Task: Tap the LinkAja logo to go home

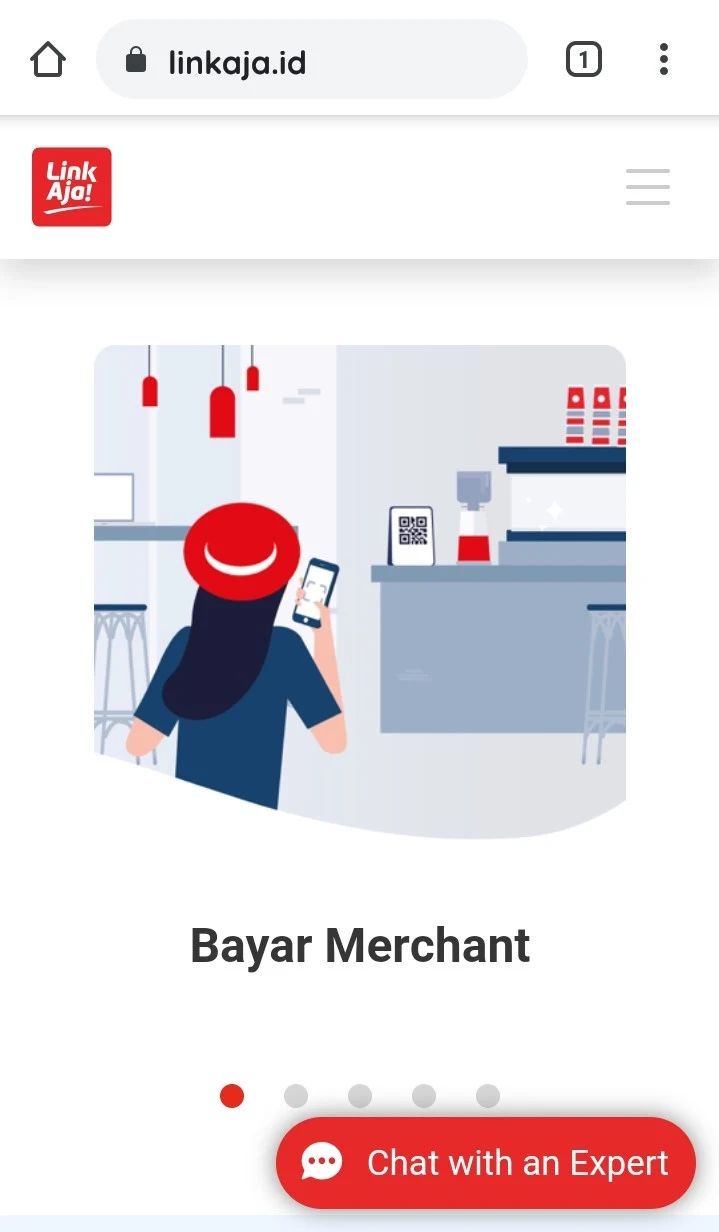Action: (x=72, y=187)
